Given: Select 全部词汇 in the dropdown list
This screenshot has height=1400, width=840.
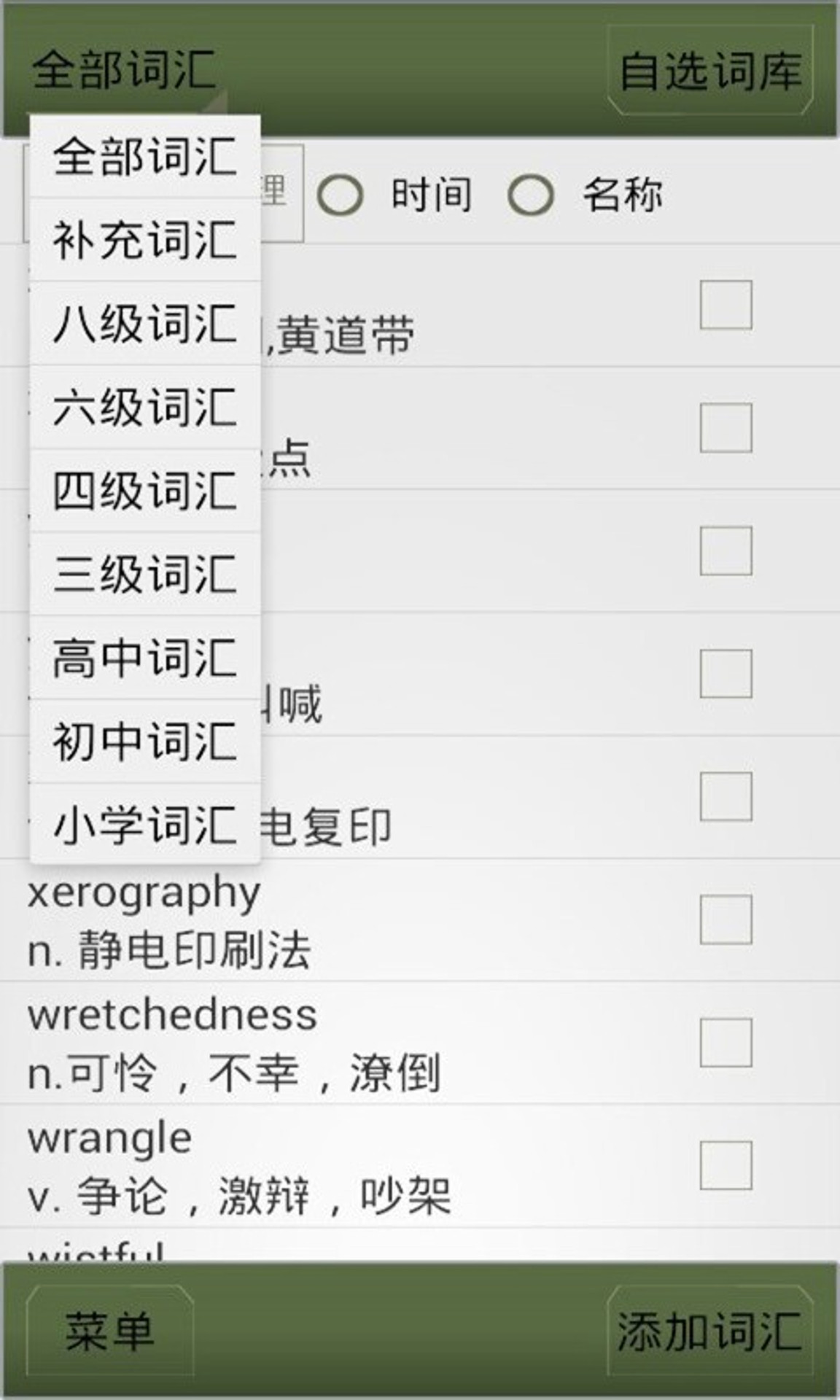Looking at the screenshot, I should (144, 157).
